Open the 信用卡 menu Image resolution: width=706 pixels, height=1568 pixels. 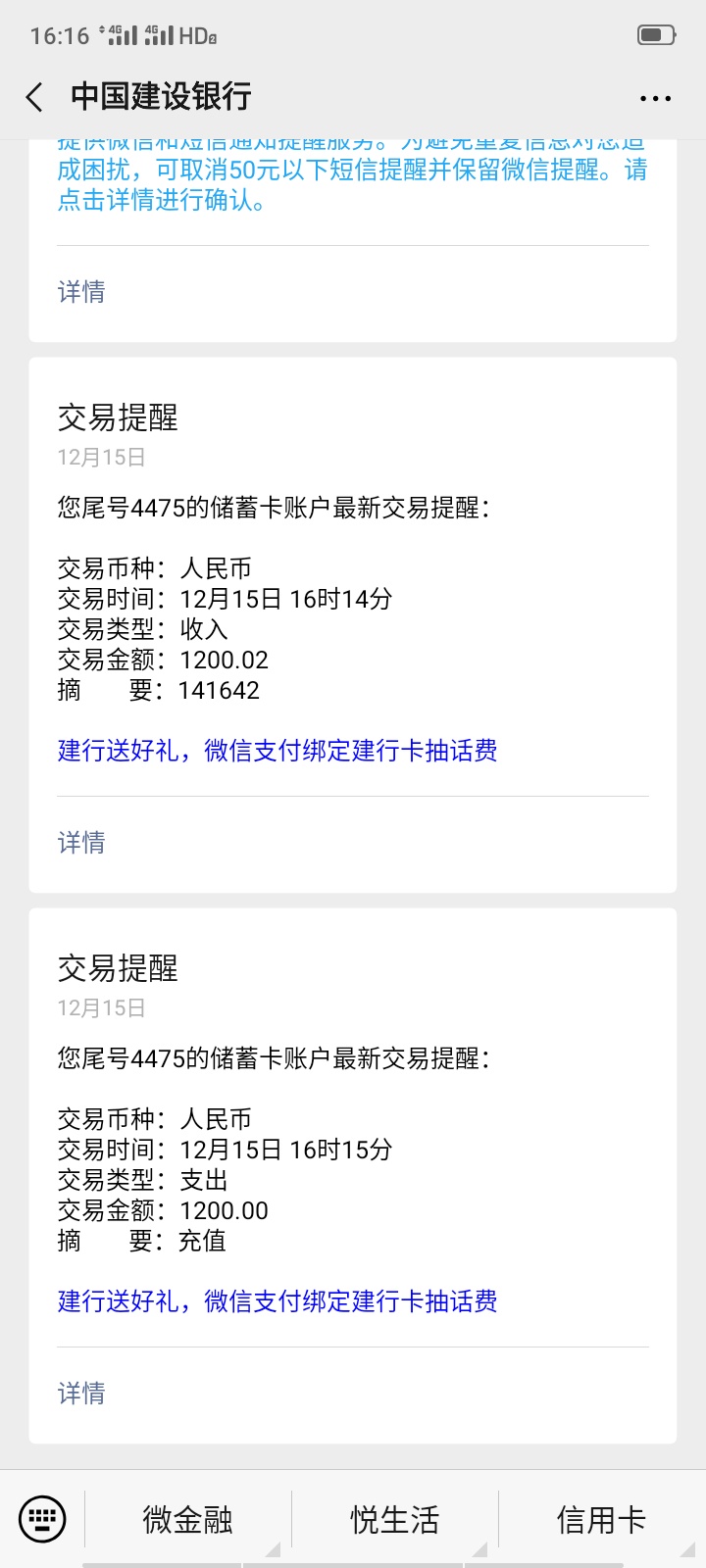(602, 1520)
